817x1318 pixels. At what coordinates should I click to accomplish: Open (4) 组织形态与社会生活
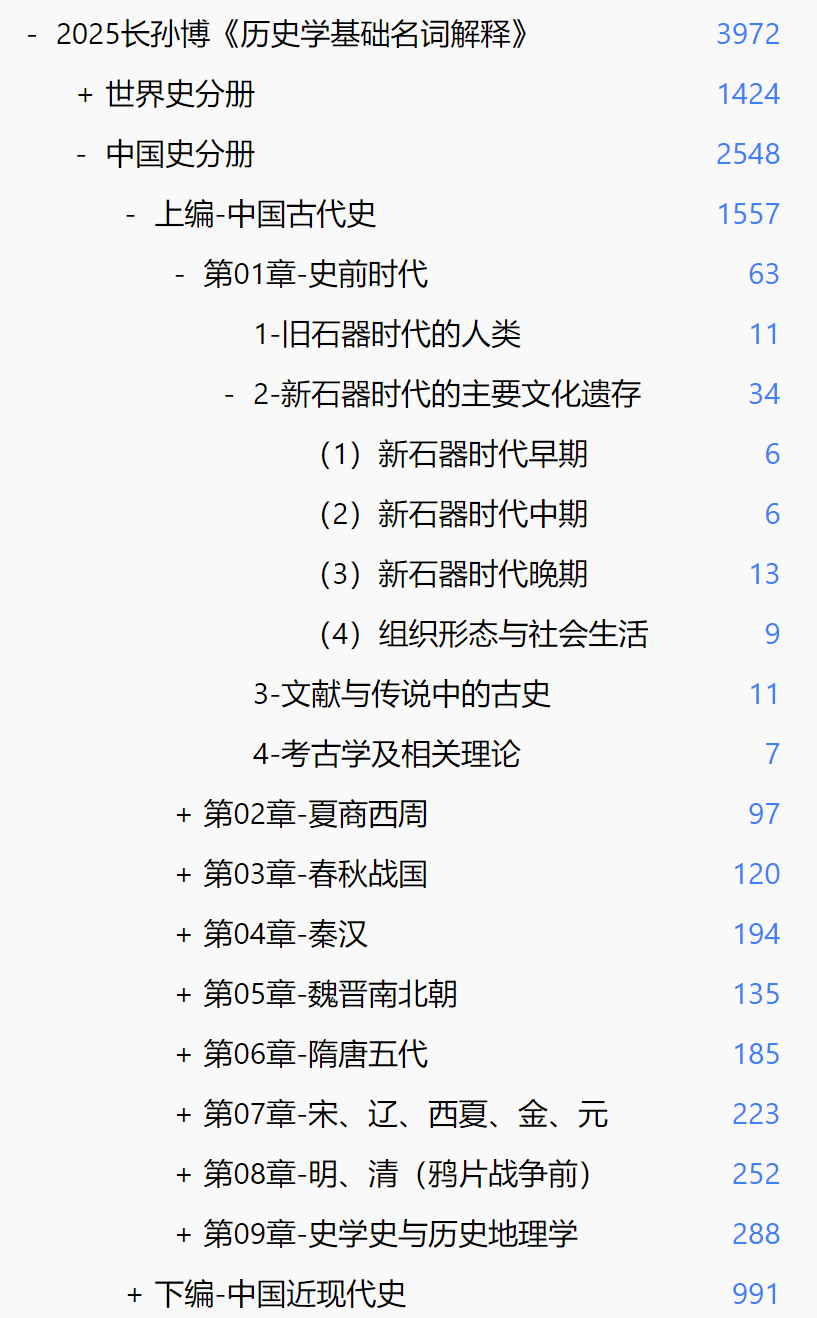[x=483, y=634]
